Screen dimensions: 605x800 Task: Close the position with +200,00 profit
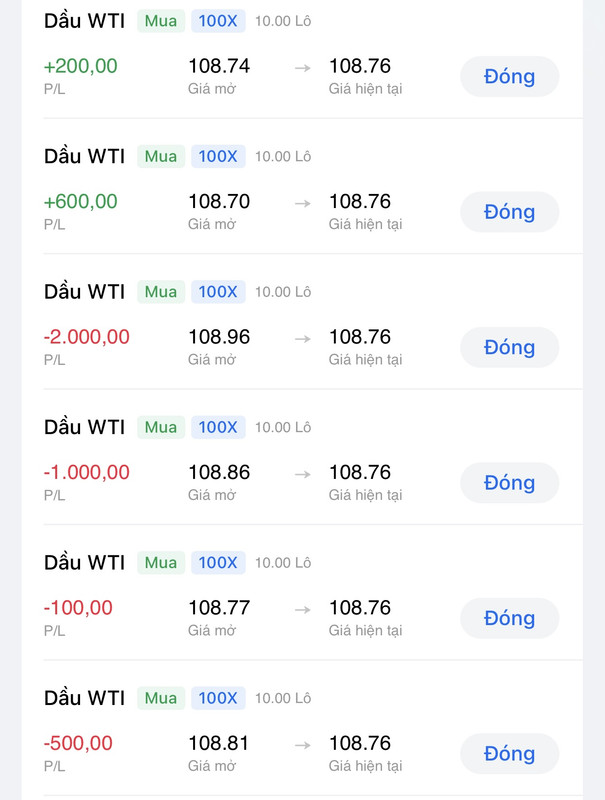click(x=509, y=76)
